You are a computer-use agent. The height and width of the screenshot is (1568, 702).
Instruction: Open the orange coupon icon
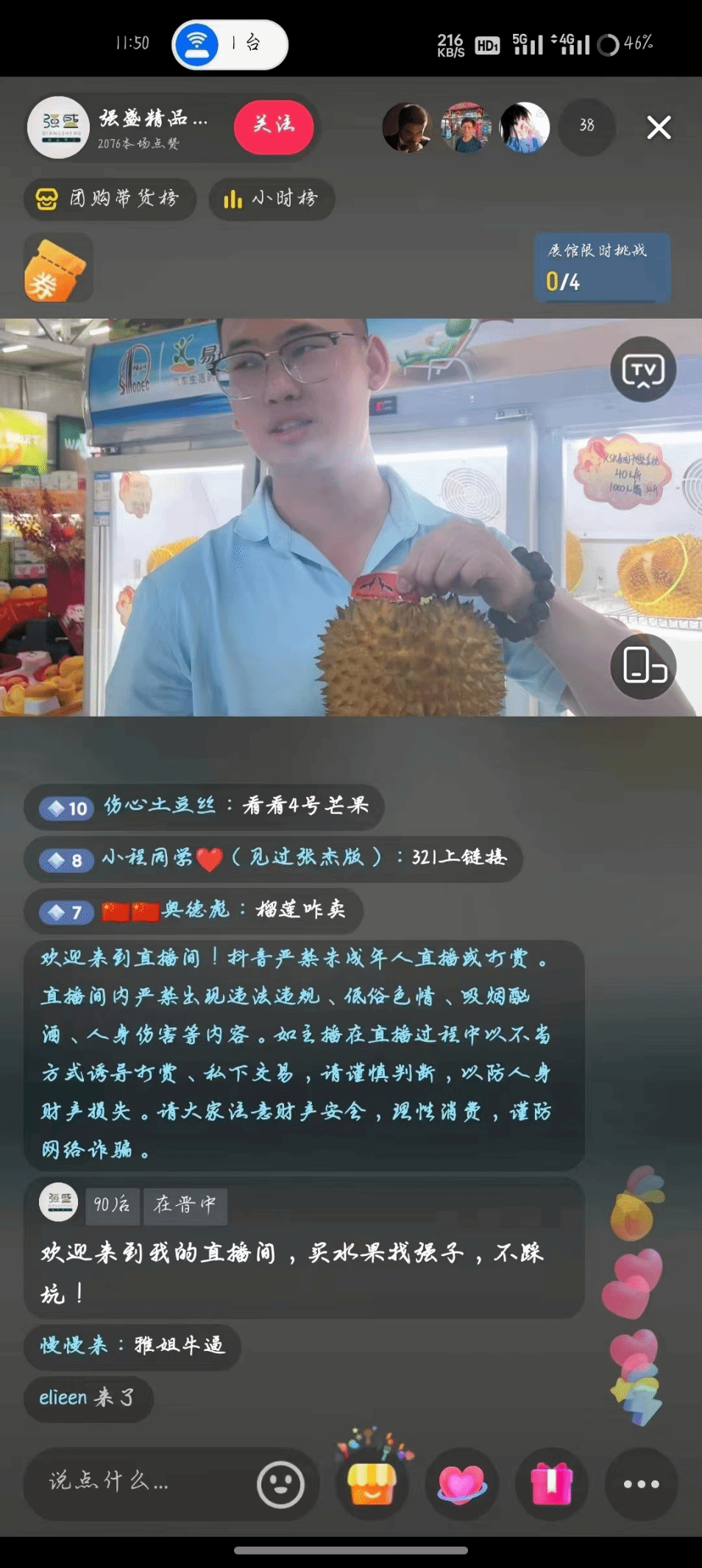[x=57, y=270]
